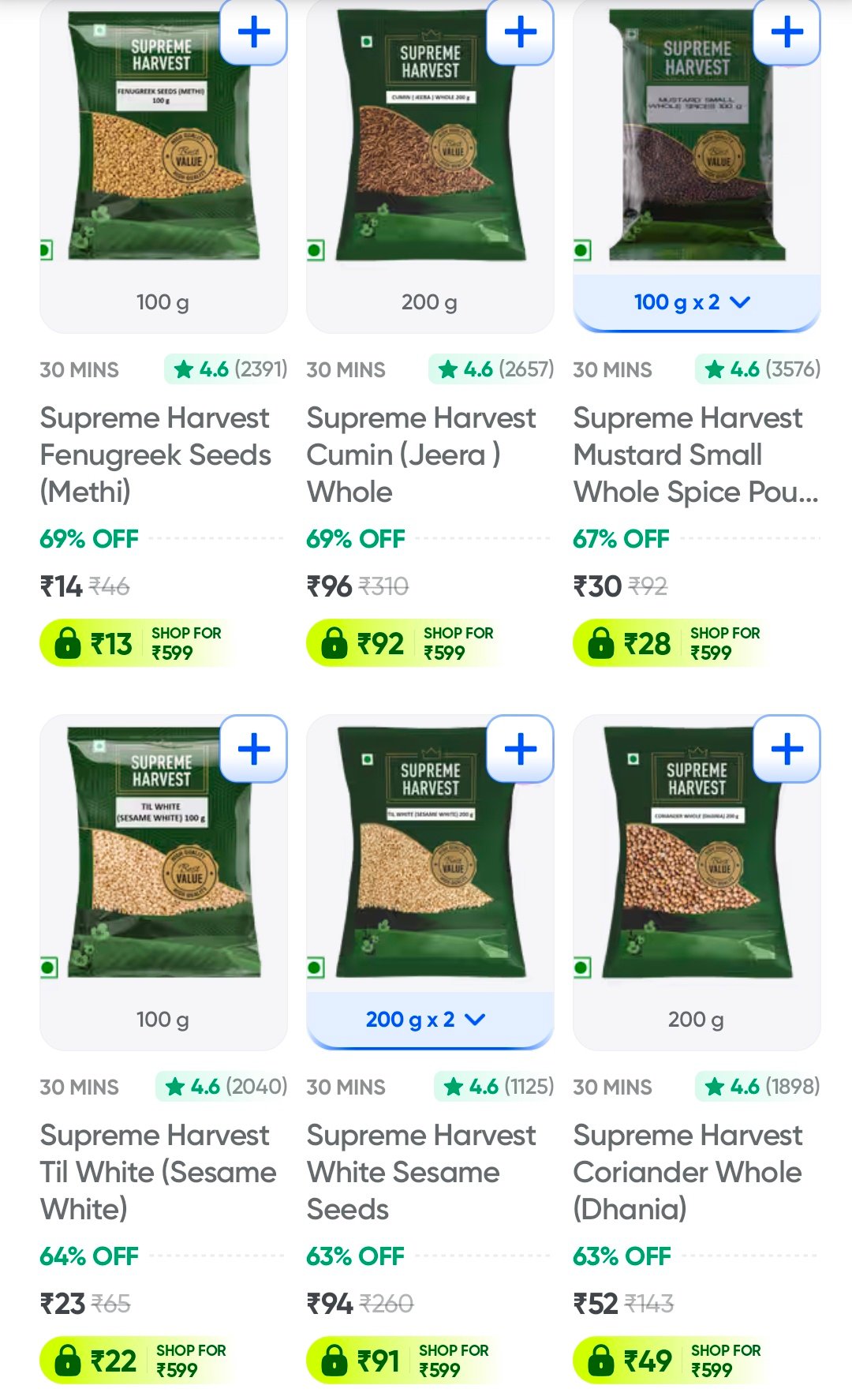Add White Sesame Seeds to cart
852x1400 pixels.
click(521, 749)
